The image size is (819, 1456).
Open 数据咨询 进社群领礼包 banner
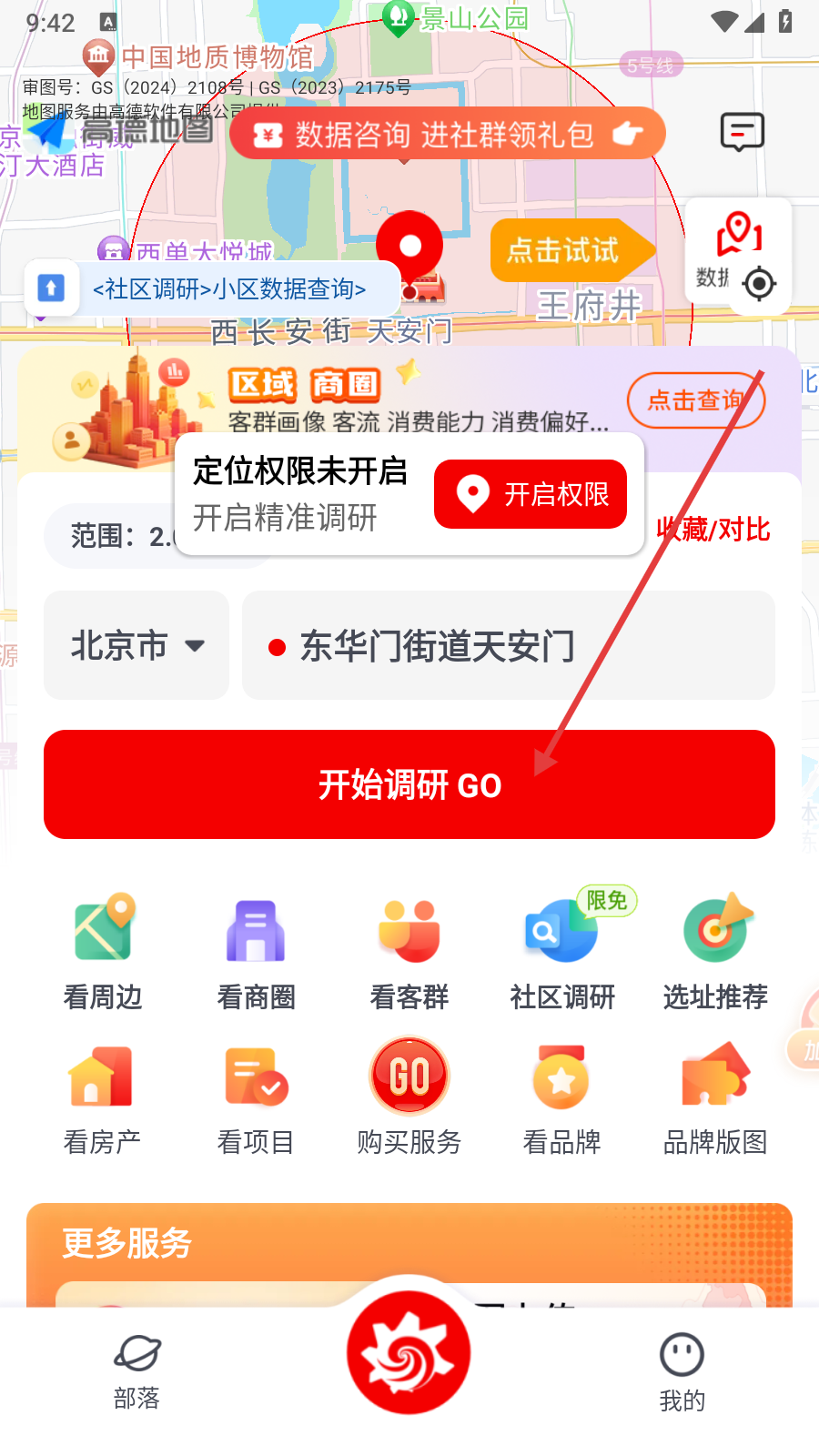[448, 135]
